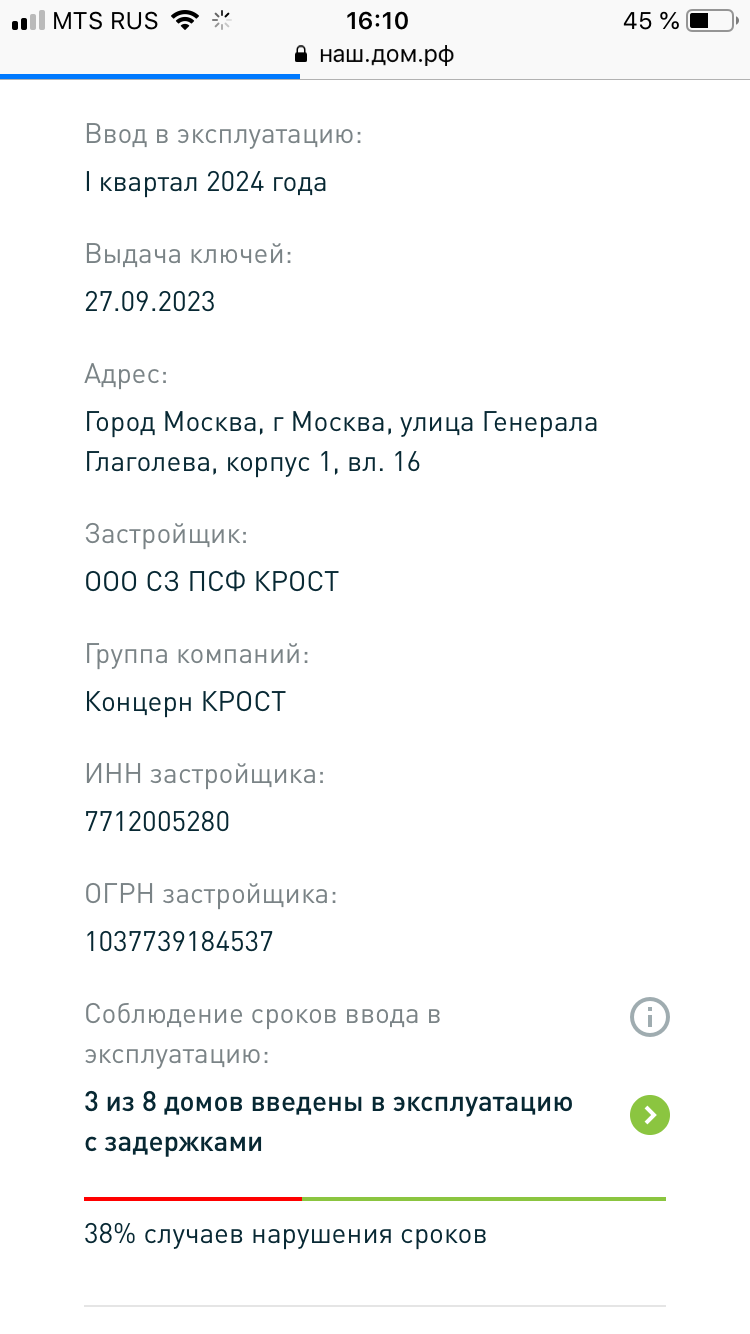Open the green arrow next to delayed houses
Screen dimensions: 750x1334
649,1115
